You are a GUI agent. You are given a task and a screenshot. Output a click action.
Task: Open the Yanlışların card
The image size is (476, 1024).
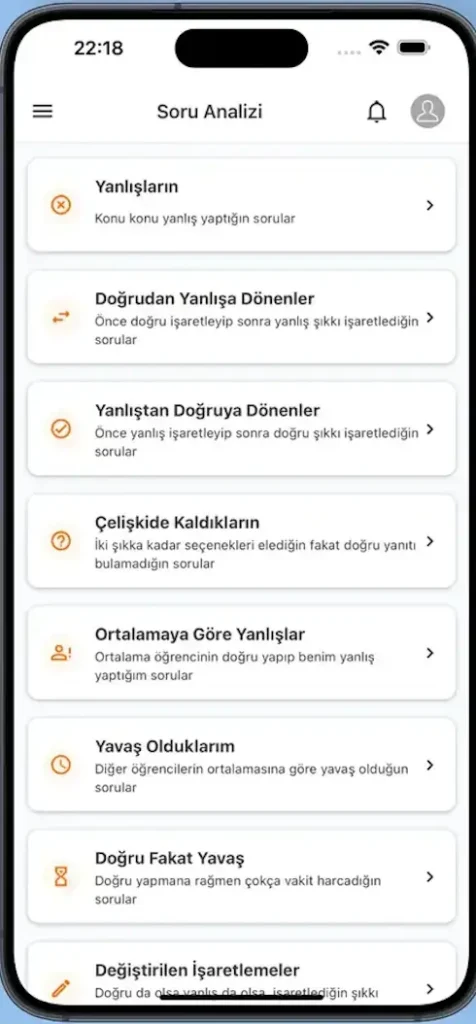[x=242, y=204]
